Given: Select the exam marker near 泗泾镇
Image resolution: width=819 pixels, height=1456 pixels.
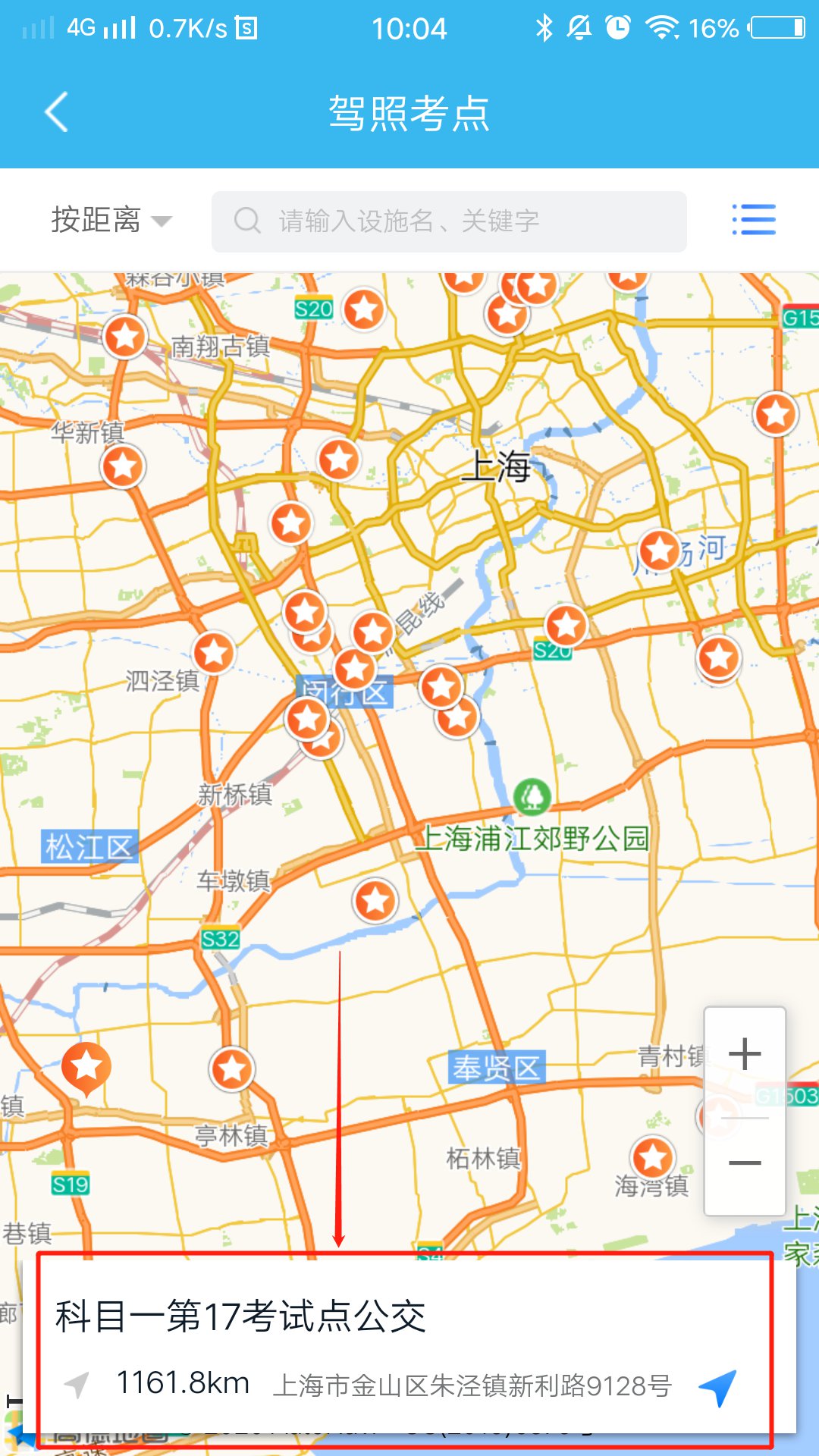Looking at the screenshot, I should [x=214, y=652].
